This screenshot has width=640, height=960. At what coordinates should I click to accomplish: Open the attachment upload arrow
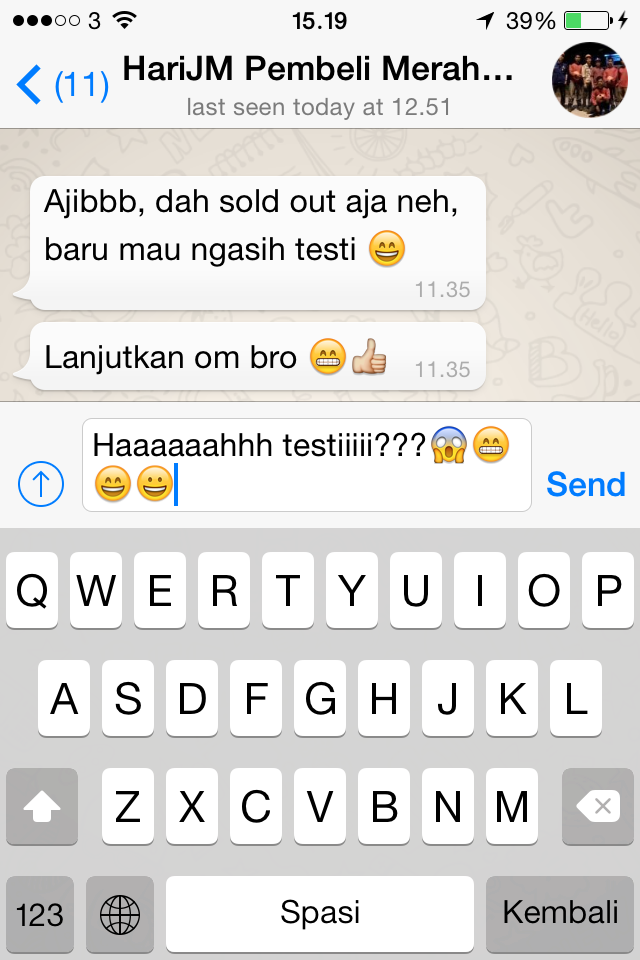click(x=41, y=485)
